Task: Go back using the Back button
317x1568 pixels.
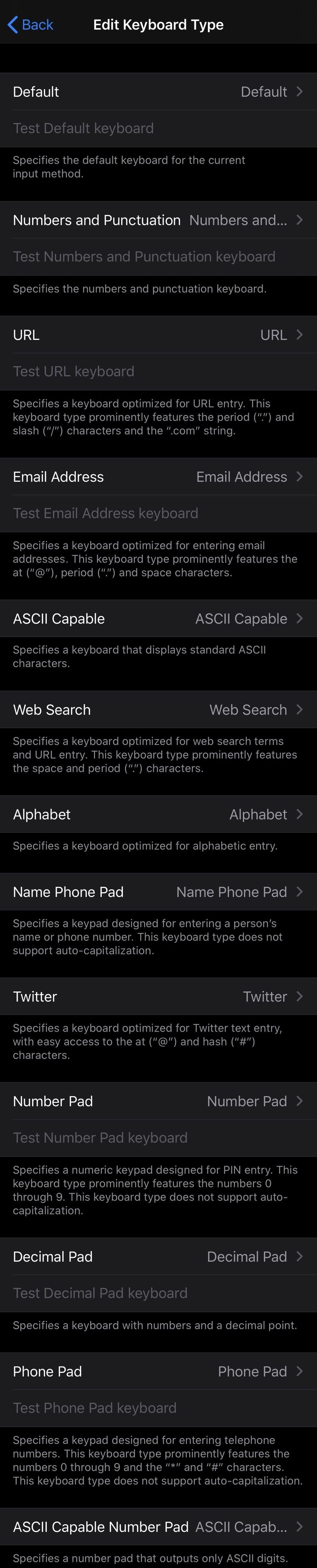Action: coord(31,25)
